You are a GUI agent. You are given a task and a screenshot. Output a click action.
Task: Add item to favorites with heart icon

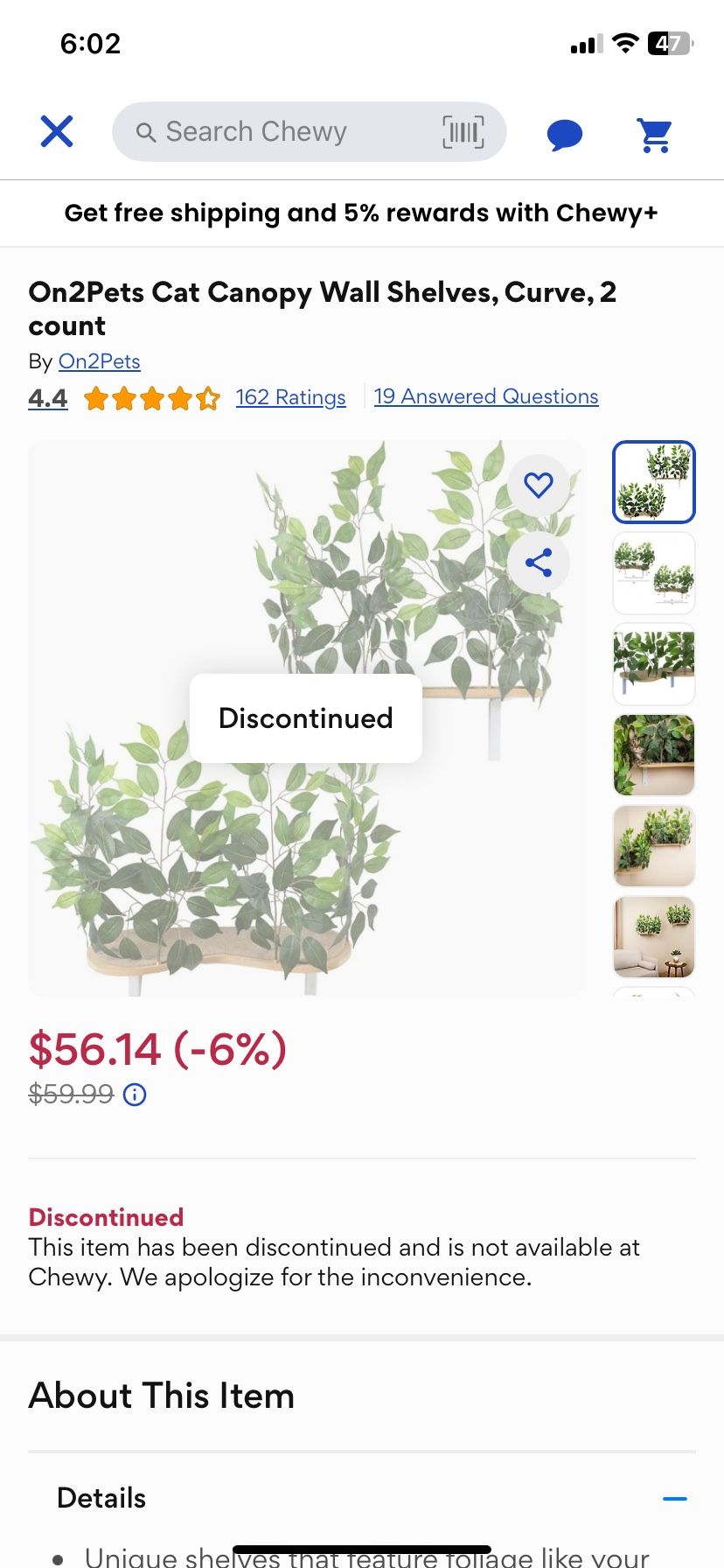point(539,485)
